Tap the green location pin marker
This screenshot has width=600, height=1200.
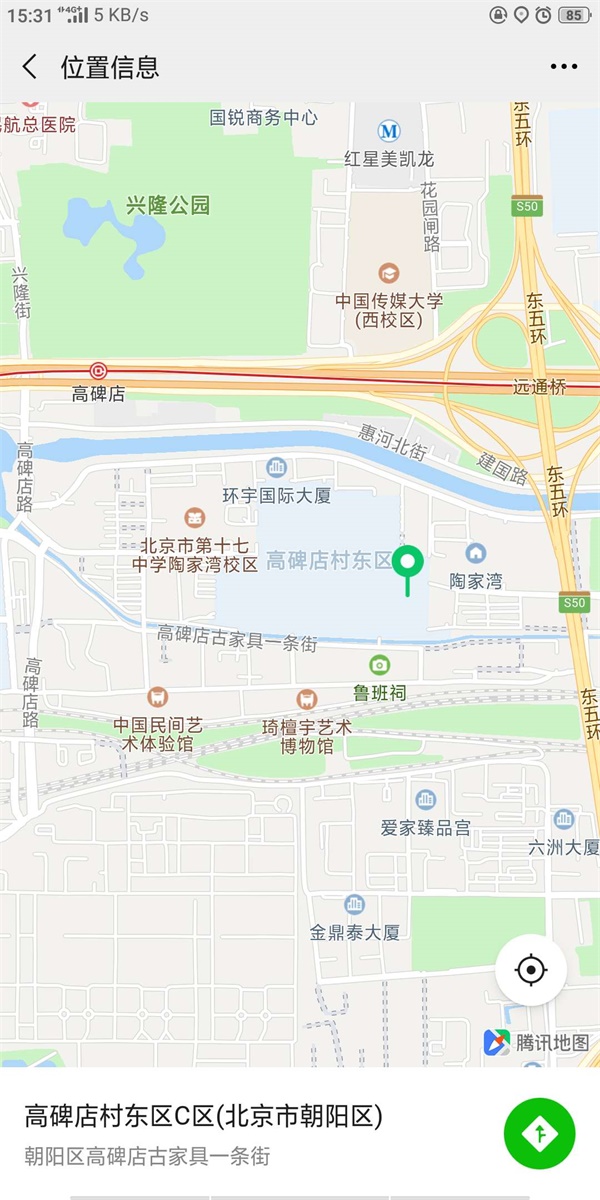(x=406, y=565)
